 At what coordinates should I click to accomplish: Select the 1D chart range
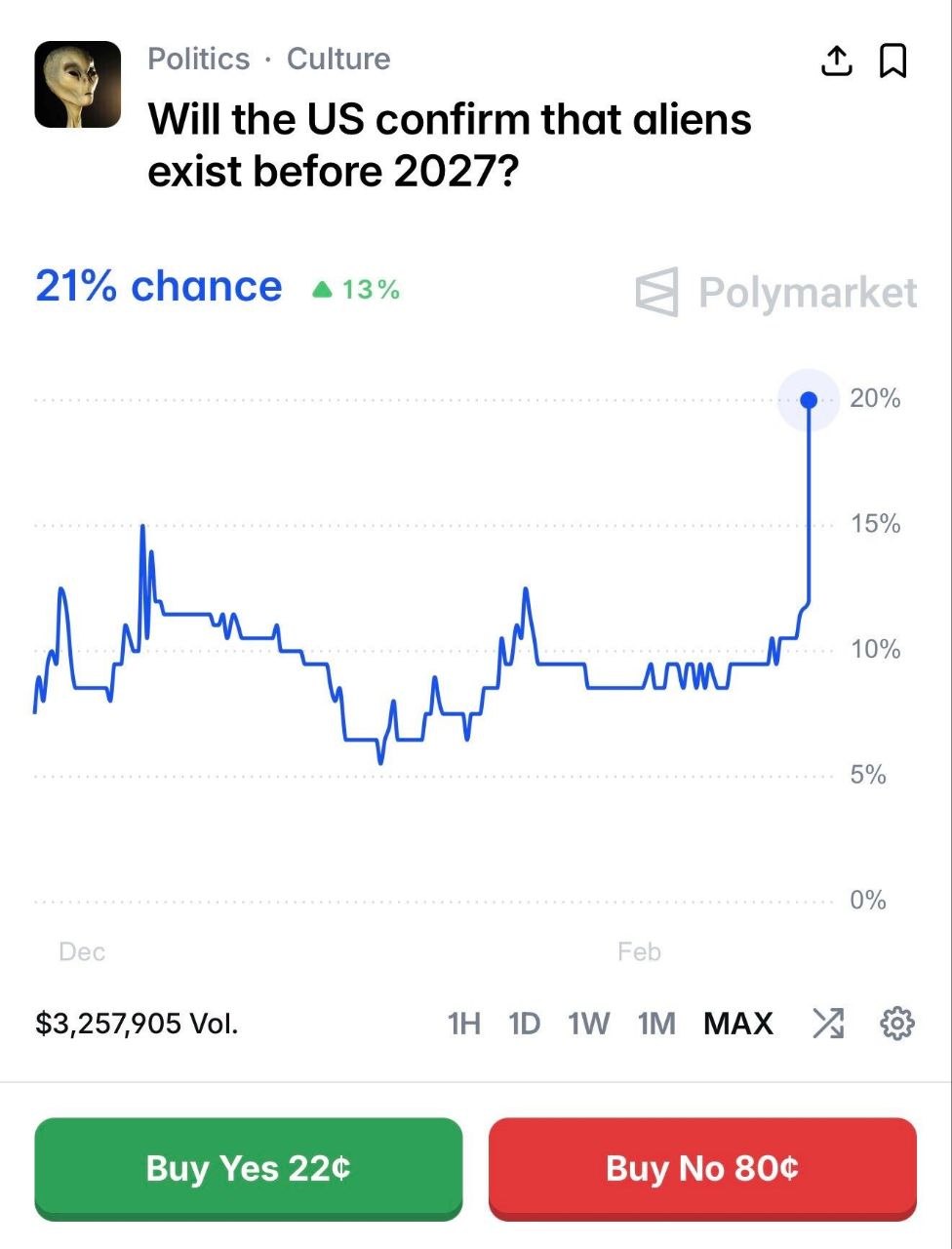click(525, 1024)
